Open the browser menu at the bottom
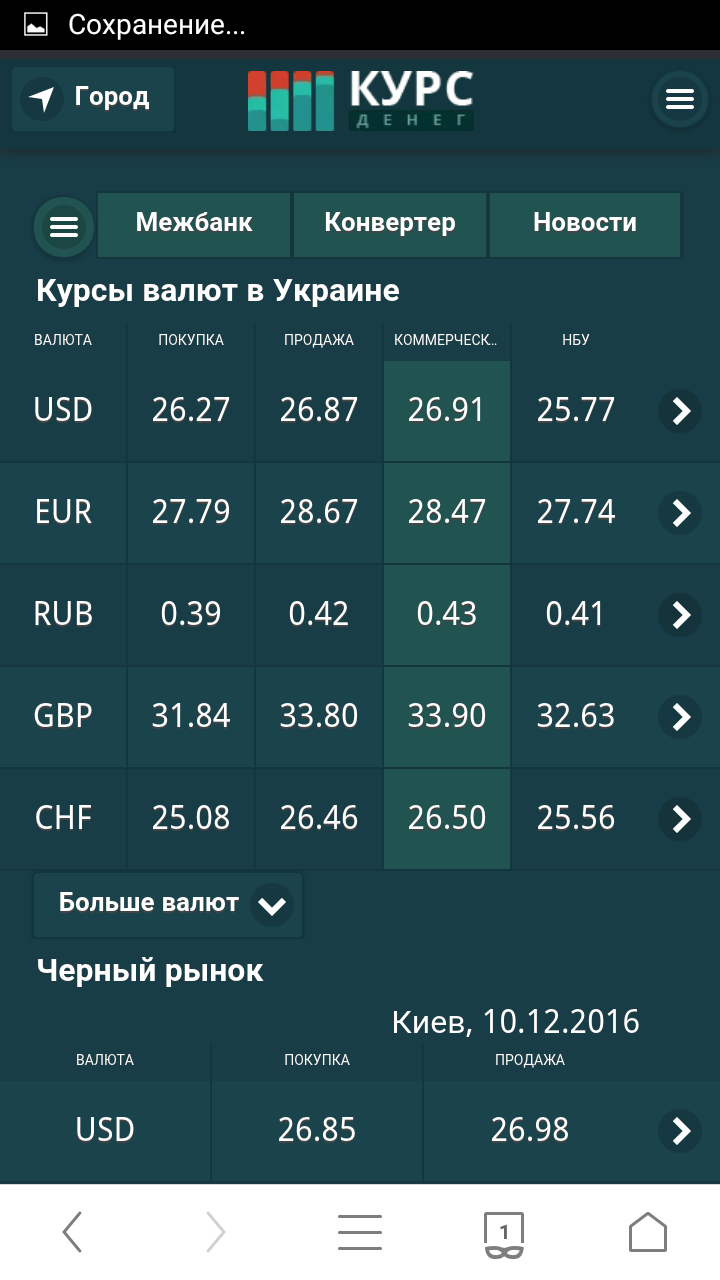The image size is (720, 1280). tap(360, 1232)
